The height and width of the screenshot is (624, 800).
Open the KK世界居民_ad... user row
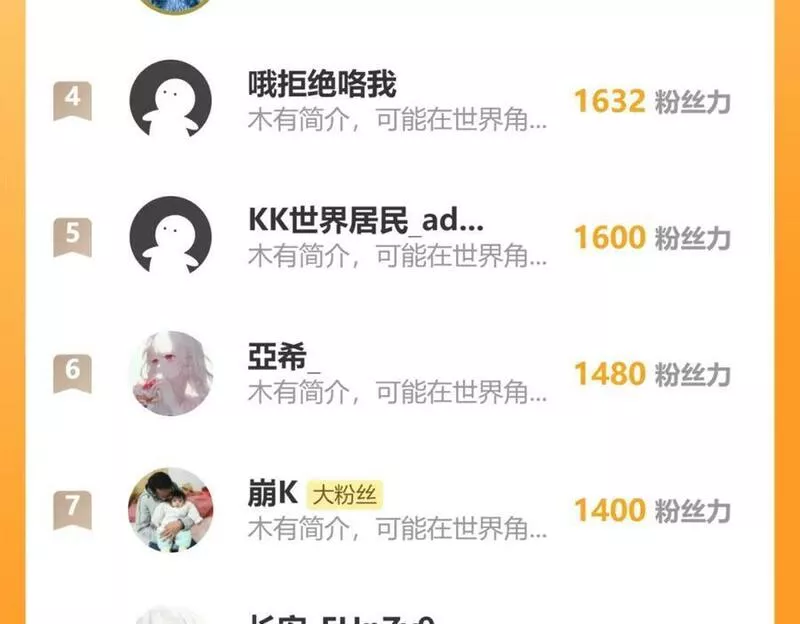click(365, 222)
